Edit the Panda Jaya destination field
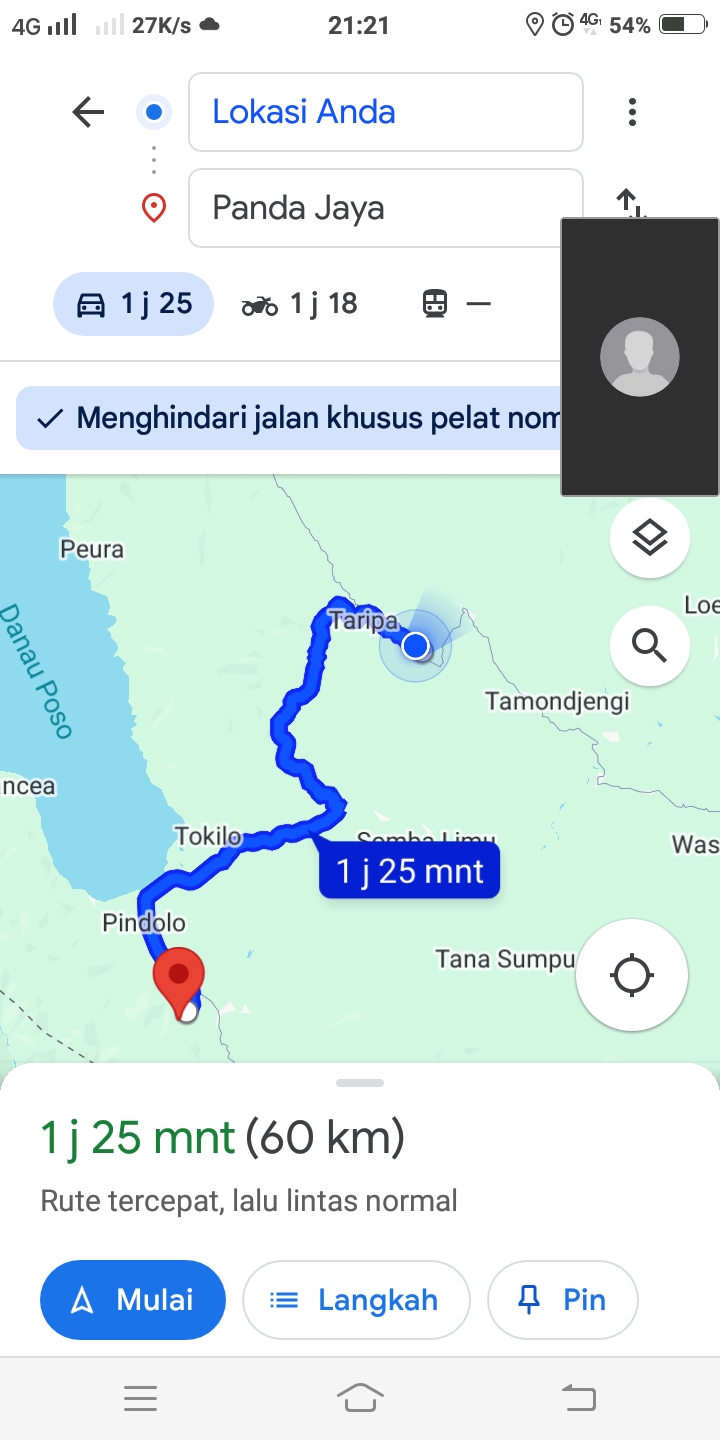 386,208
